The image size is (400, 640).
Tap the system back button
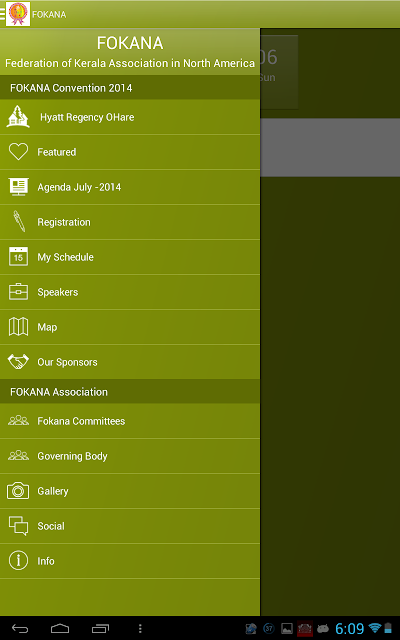click(20, 629)
